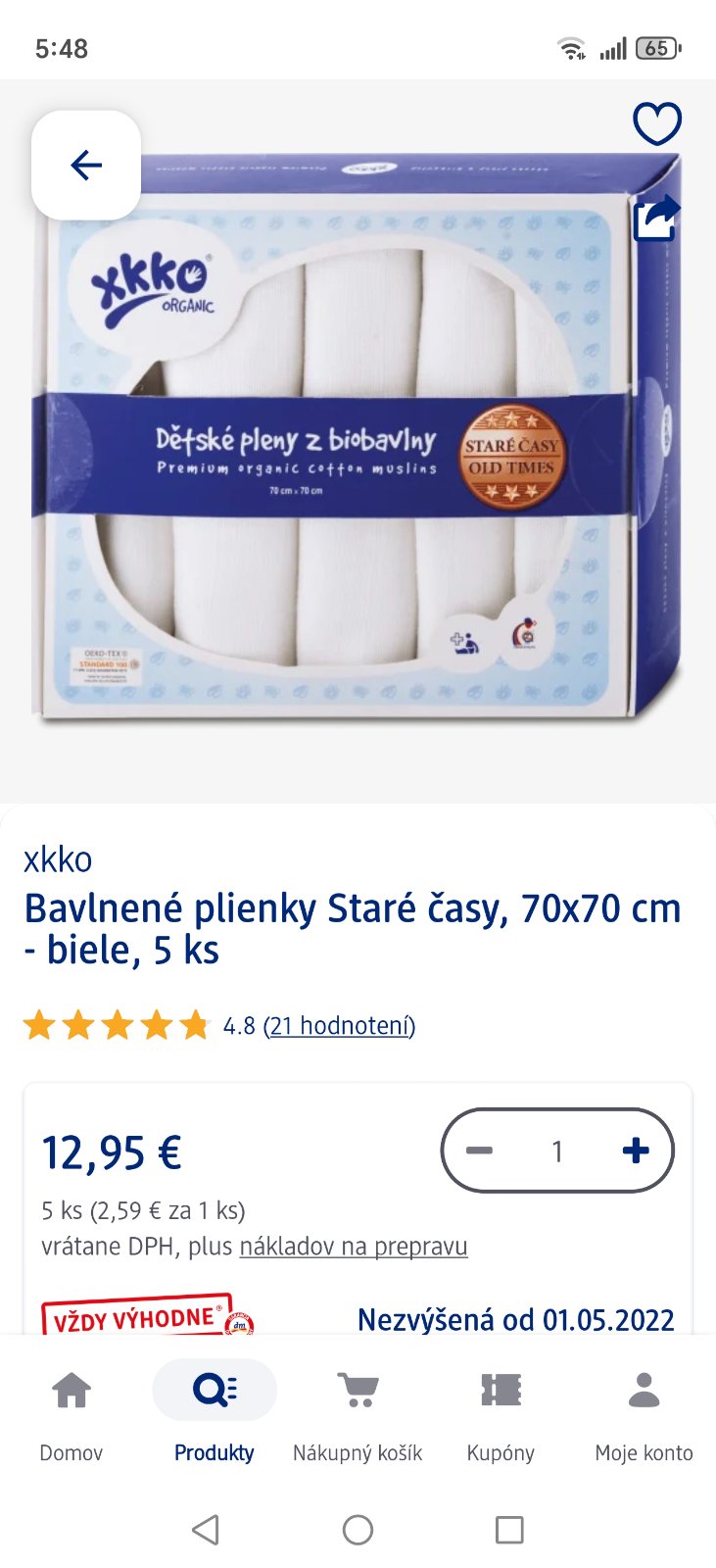
Task: Switch to the Domov tab
Action: (x=71, y=1412)
